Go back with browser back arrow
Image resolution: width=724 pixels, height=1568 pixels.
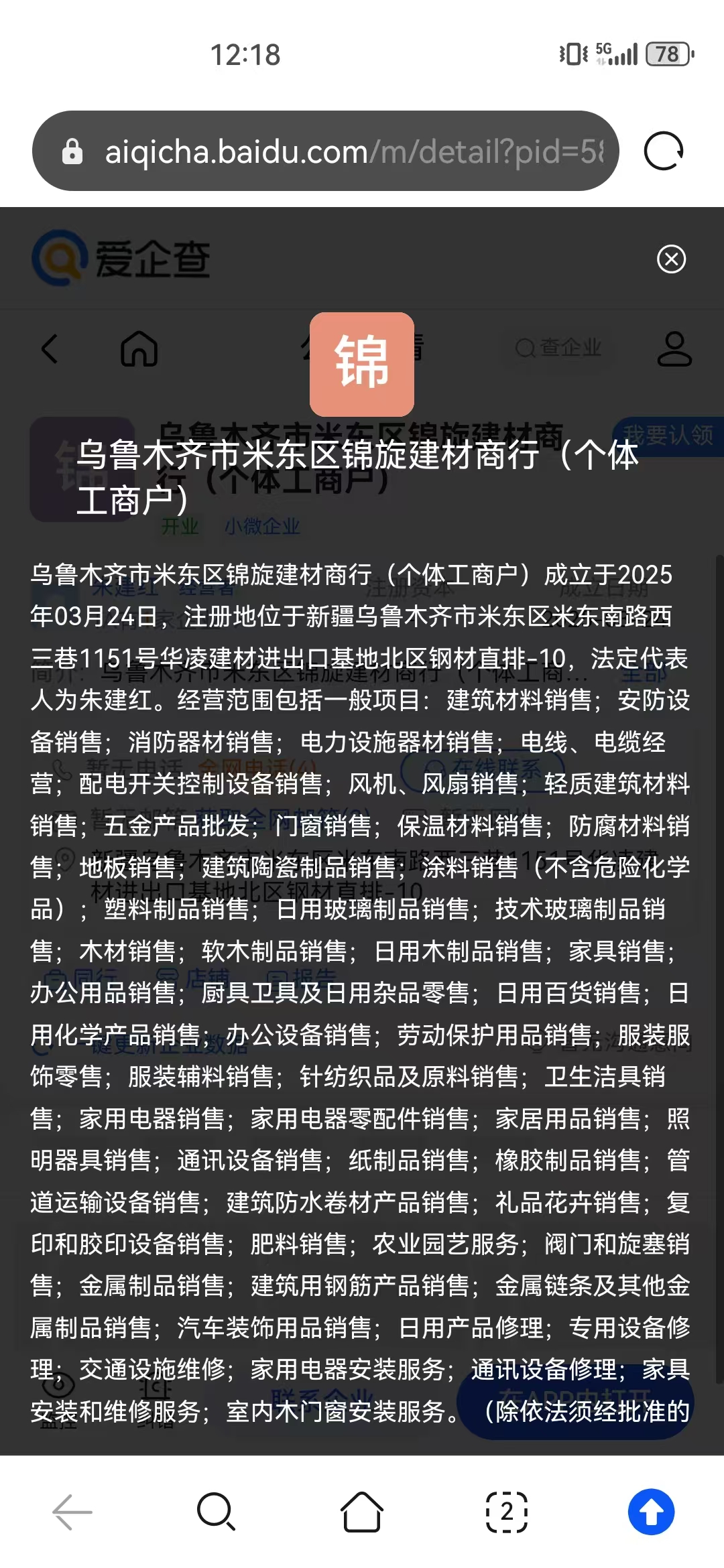click(72, 1512)
